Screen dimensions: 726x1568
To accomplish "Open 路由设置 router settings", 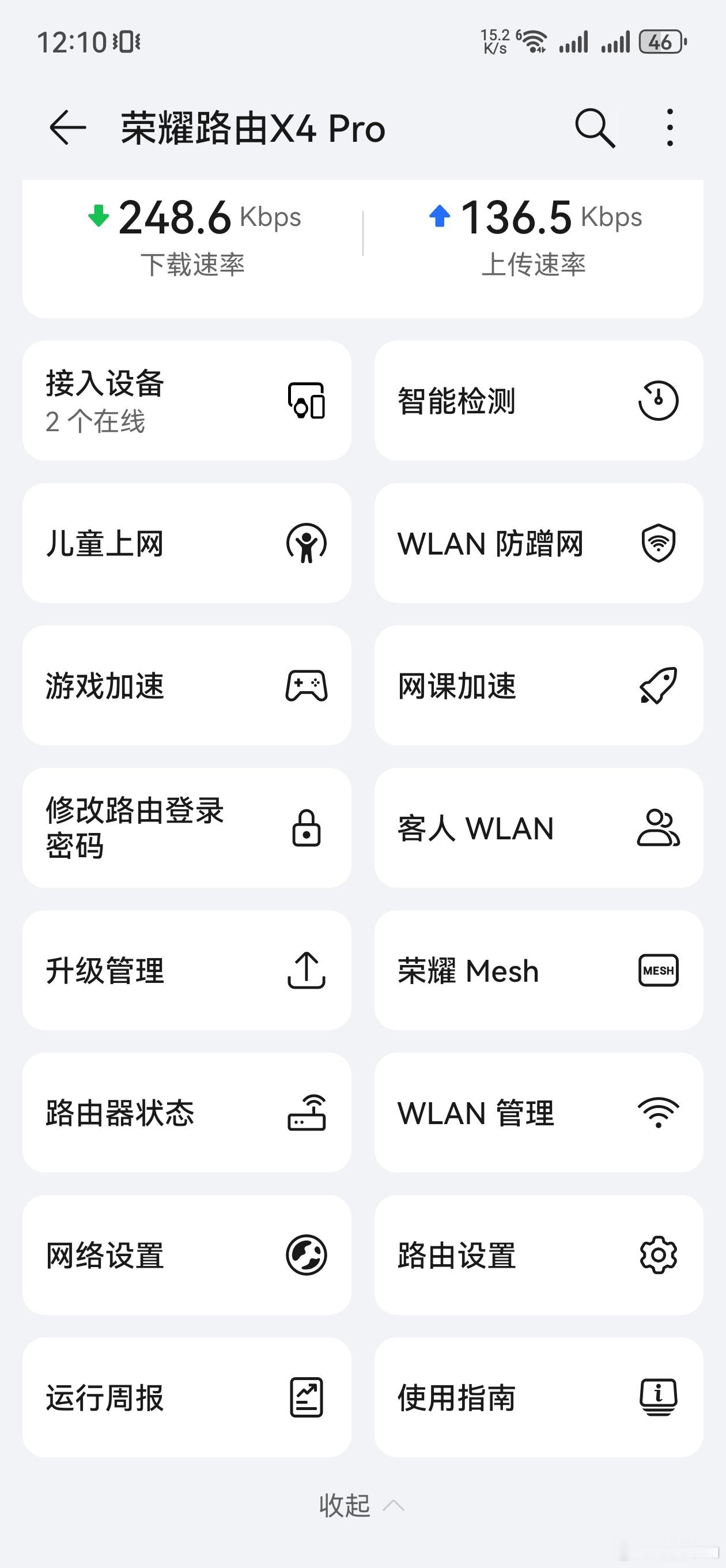I will tap(539, 1255).
